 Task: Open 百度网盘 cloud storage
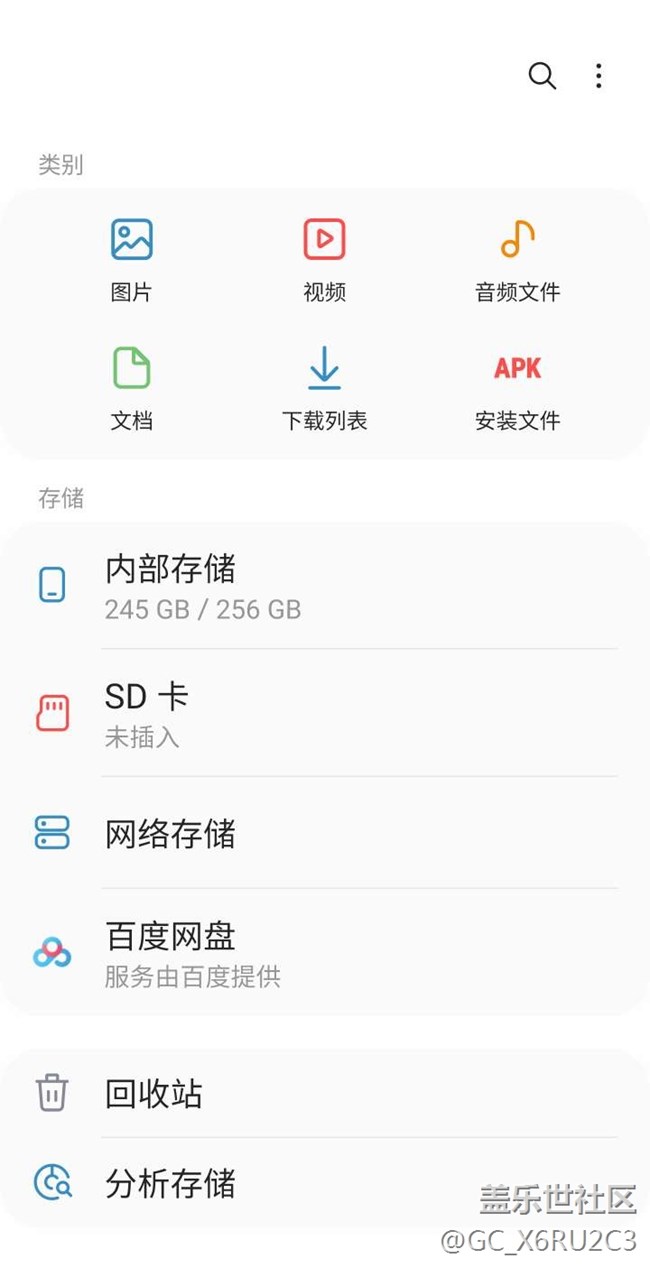click(x=325, y=951)
